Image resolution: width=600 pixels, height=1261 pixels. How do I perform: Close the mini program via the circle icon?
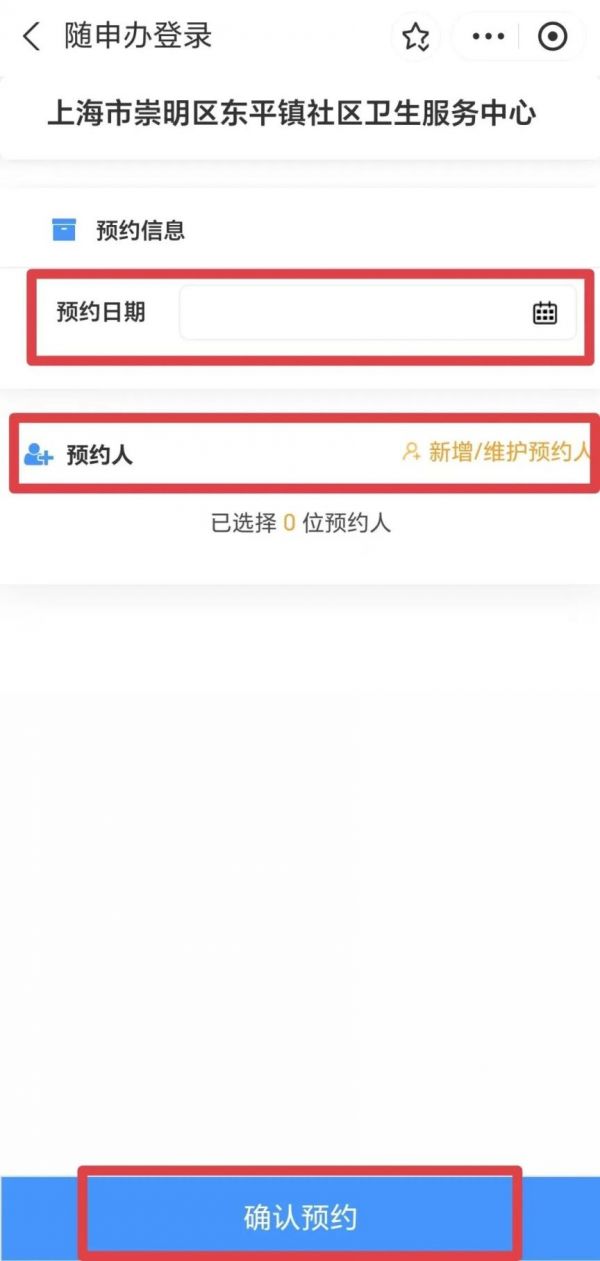click(x=552, y=37)
